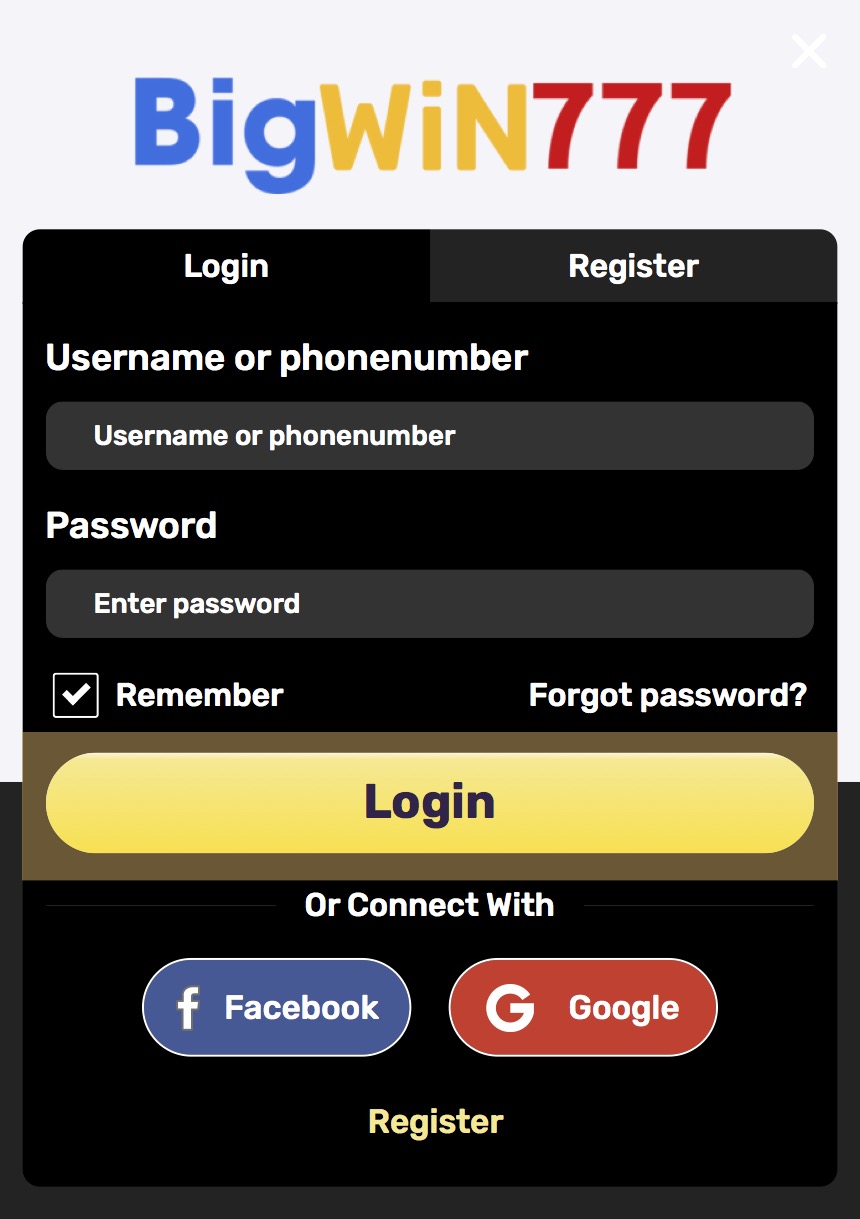Open the yellow Register link below
This screenshot has height=1219, width=860.
point(435,1121)
